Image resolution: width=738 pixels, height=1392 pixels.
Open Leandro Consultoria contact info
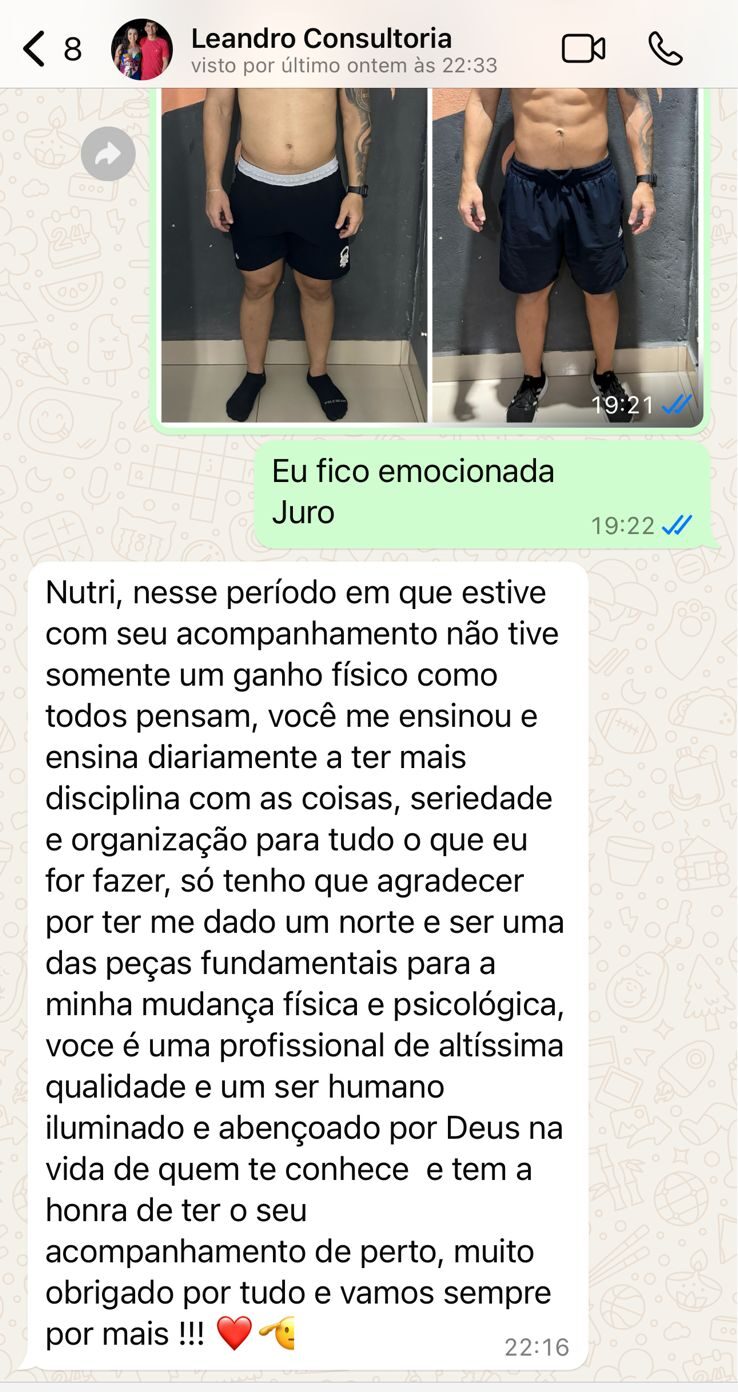tap(343, 50)
